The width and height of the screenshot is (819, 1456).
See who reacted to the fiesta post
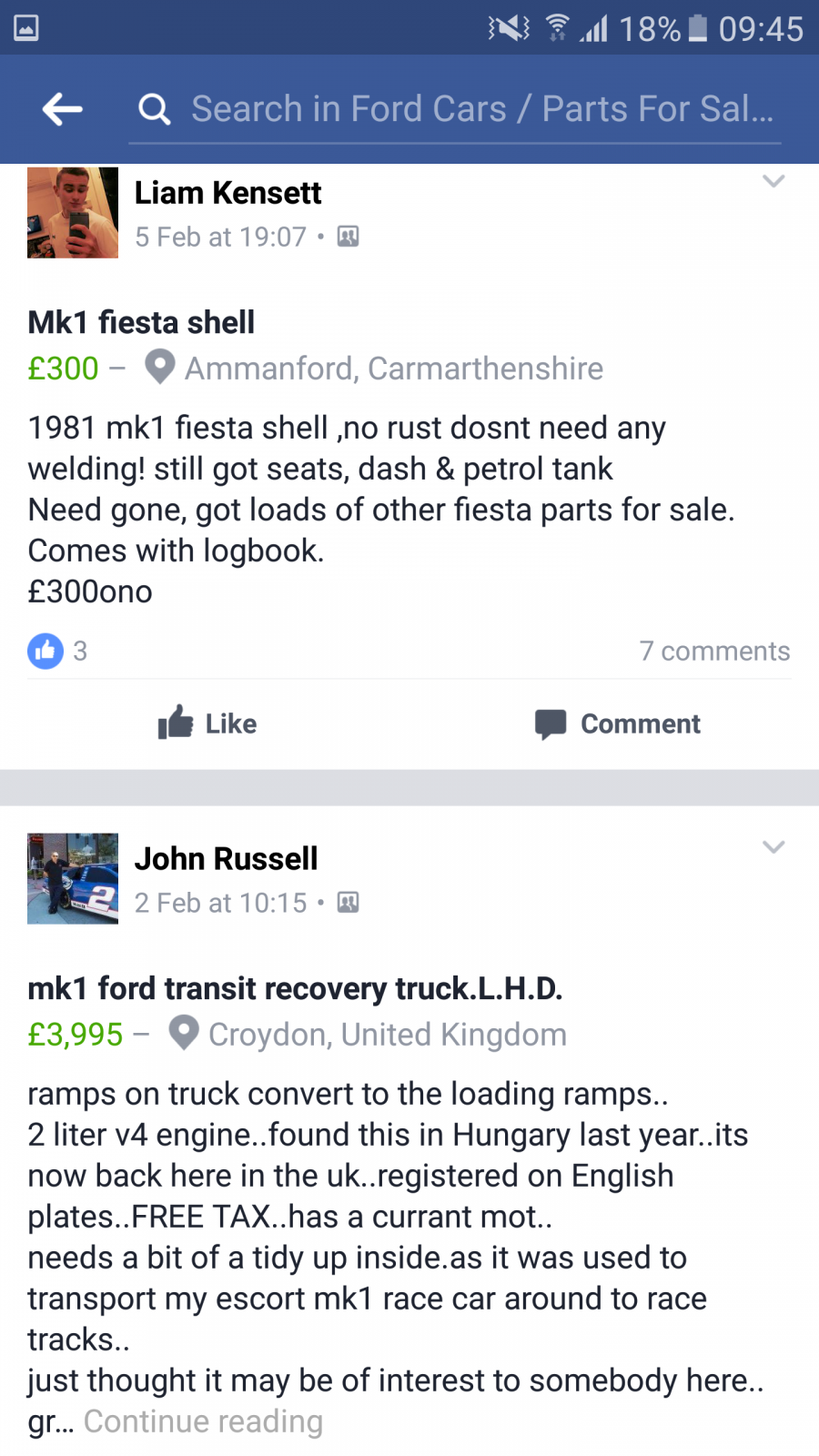(x=57, y=651)
